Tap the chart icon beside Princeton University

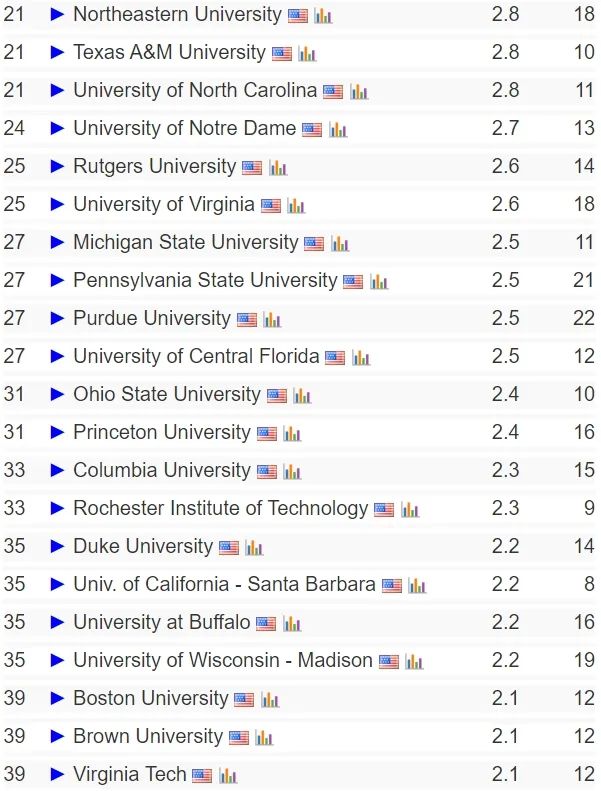[x=292, y=434]
